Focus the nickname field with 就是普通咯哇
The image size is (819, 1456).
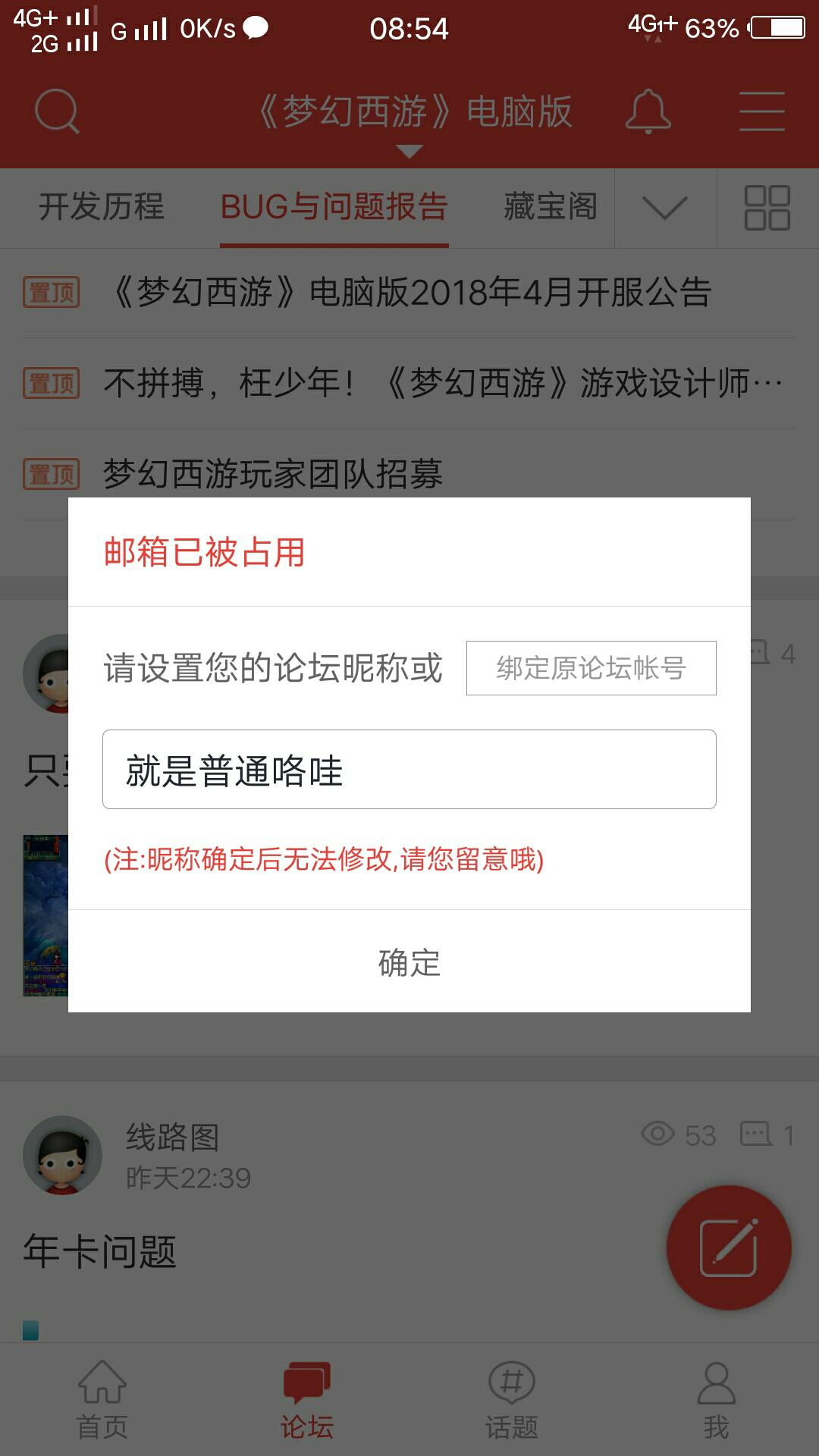(409, 770)
